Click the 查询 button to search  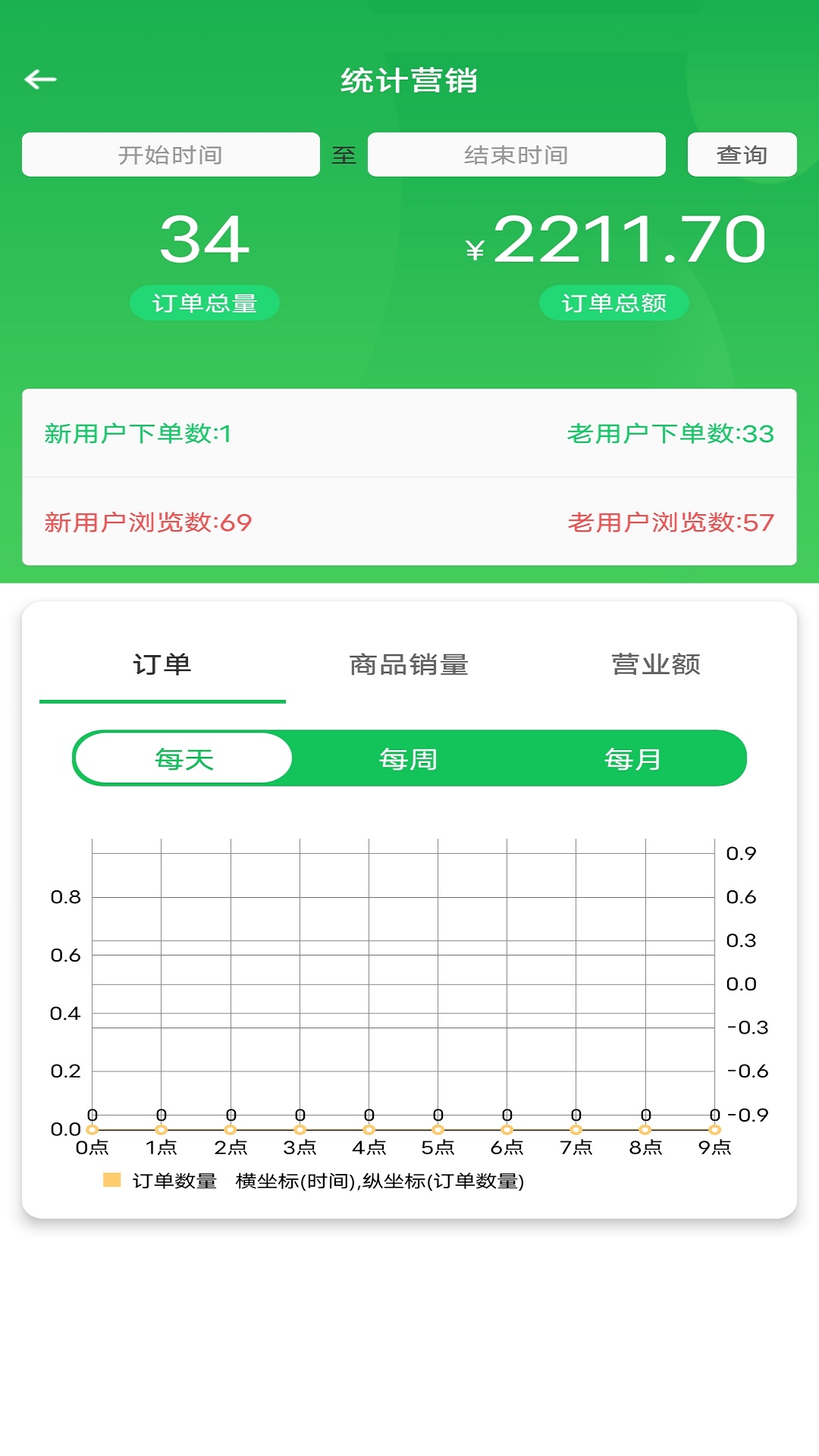[x=741, y=154]
